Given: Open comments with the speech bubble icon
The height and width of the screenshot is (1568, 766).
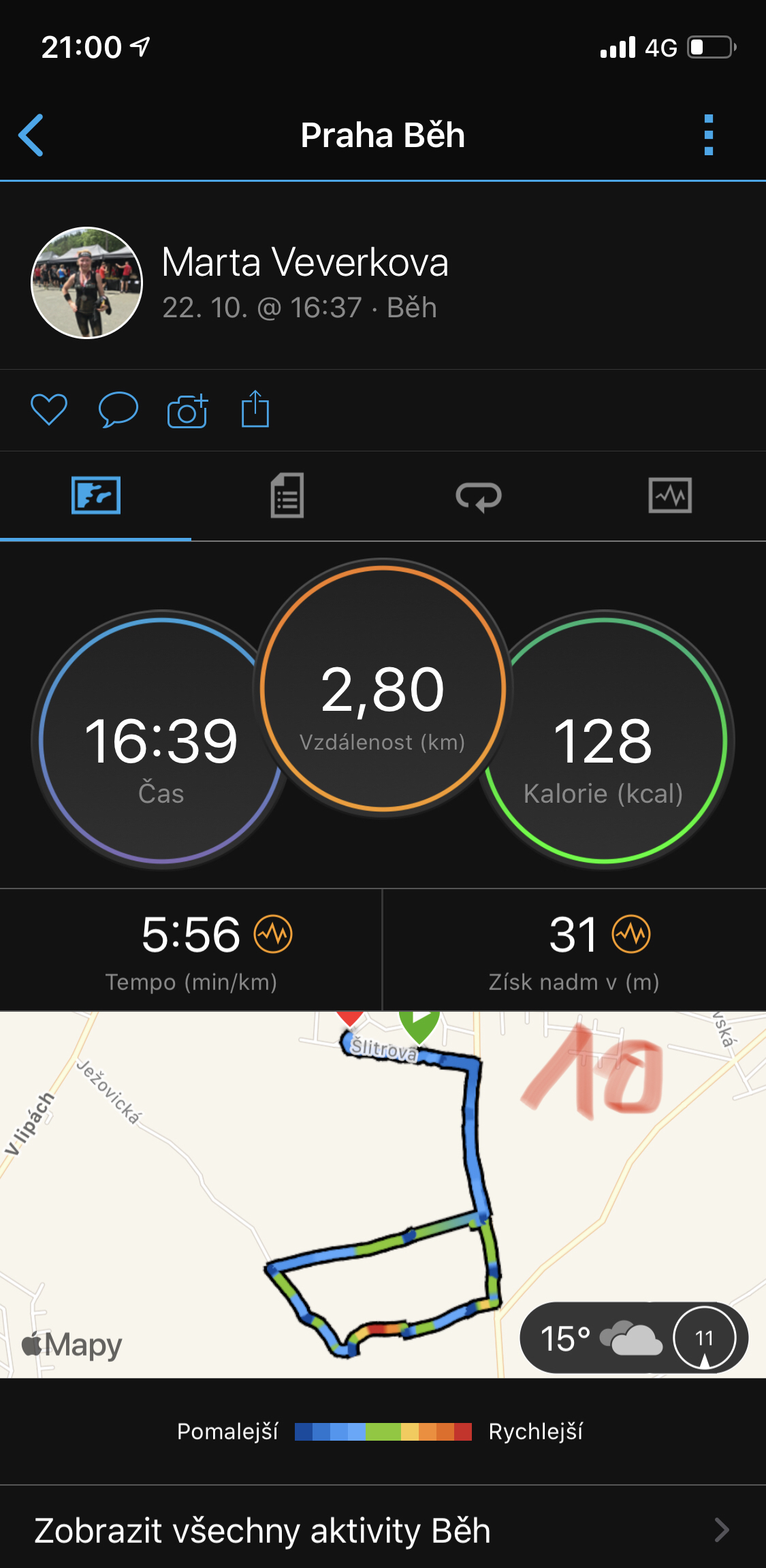Looking at the screenshot, I should tap(118, 410).
